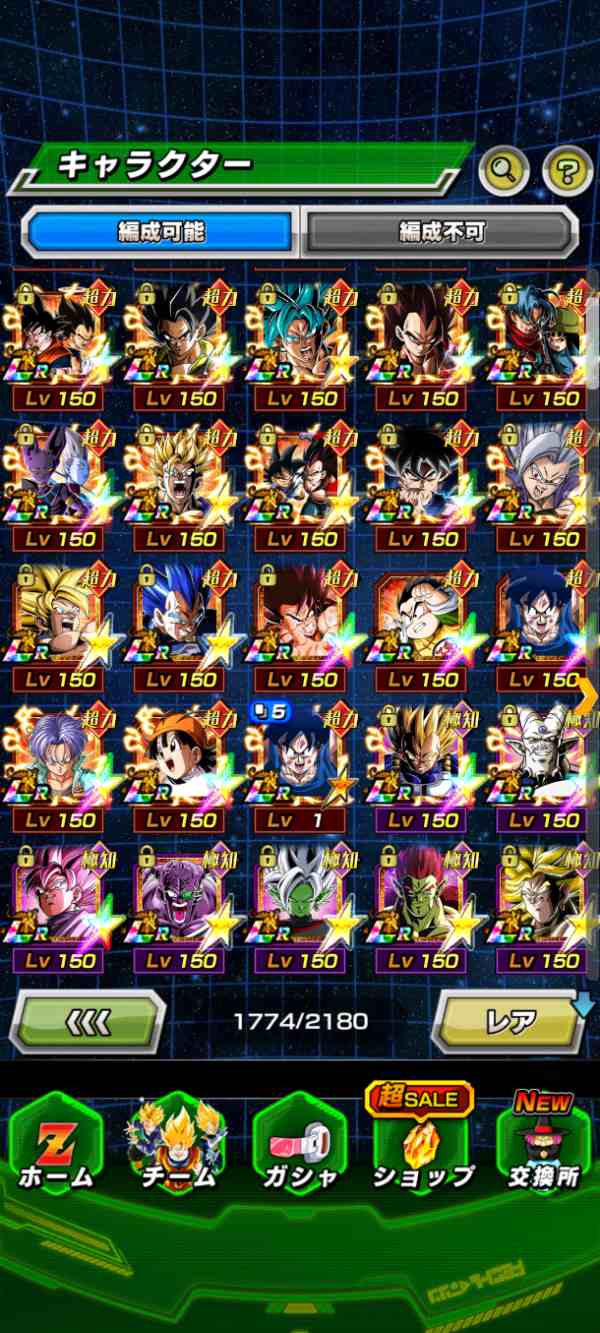Select the Lv 1 character card
Viewport: 600px width, 1333px height.
click(x=298, y=770)
